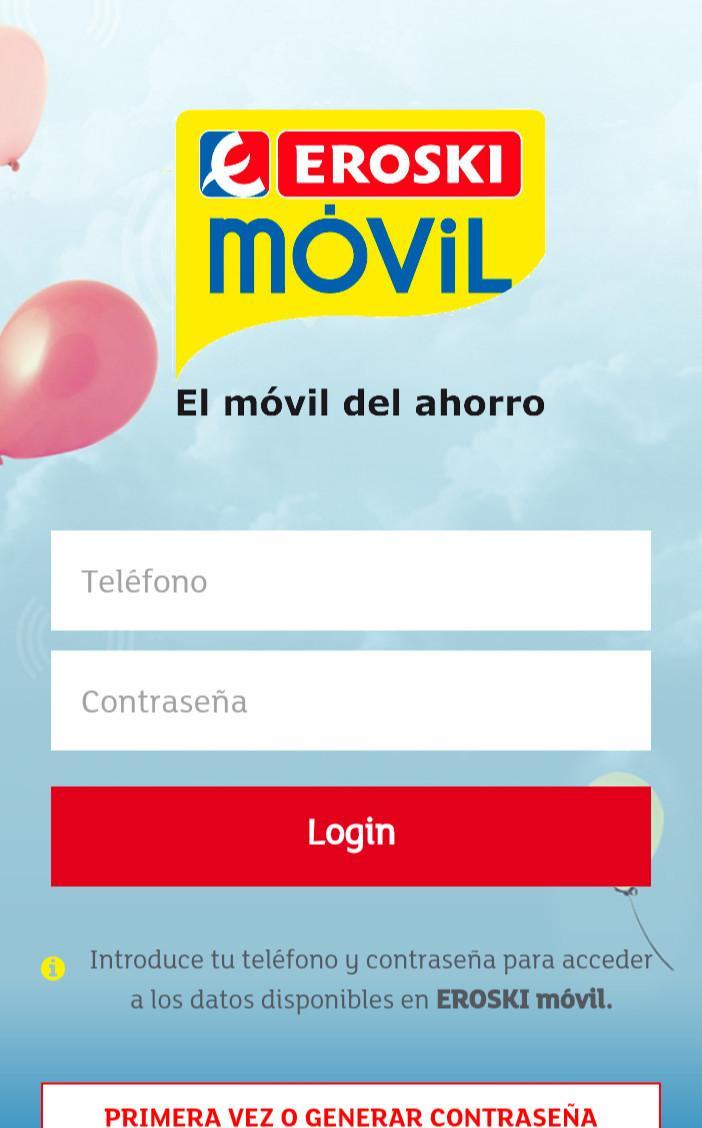Tap the red Login button
The height and width of the screenshot is (1128, 702).
[x=350, y=835]
